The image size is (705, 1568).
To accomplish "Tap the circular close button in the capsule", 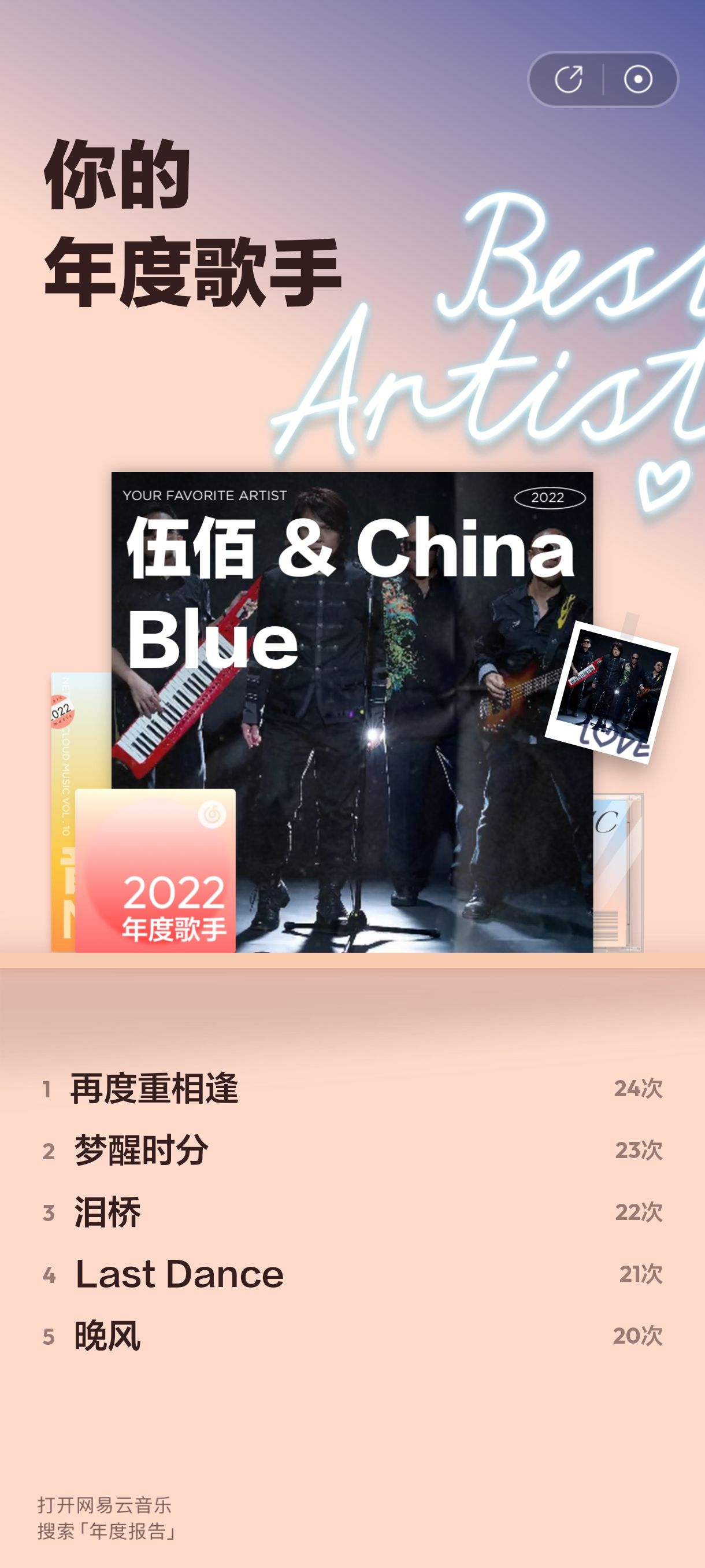I will [638, 79].
